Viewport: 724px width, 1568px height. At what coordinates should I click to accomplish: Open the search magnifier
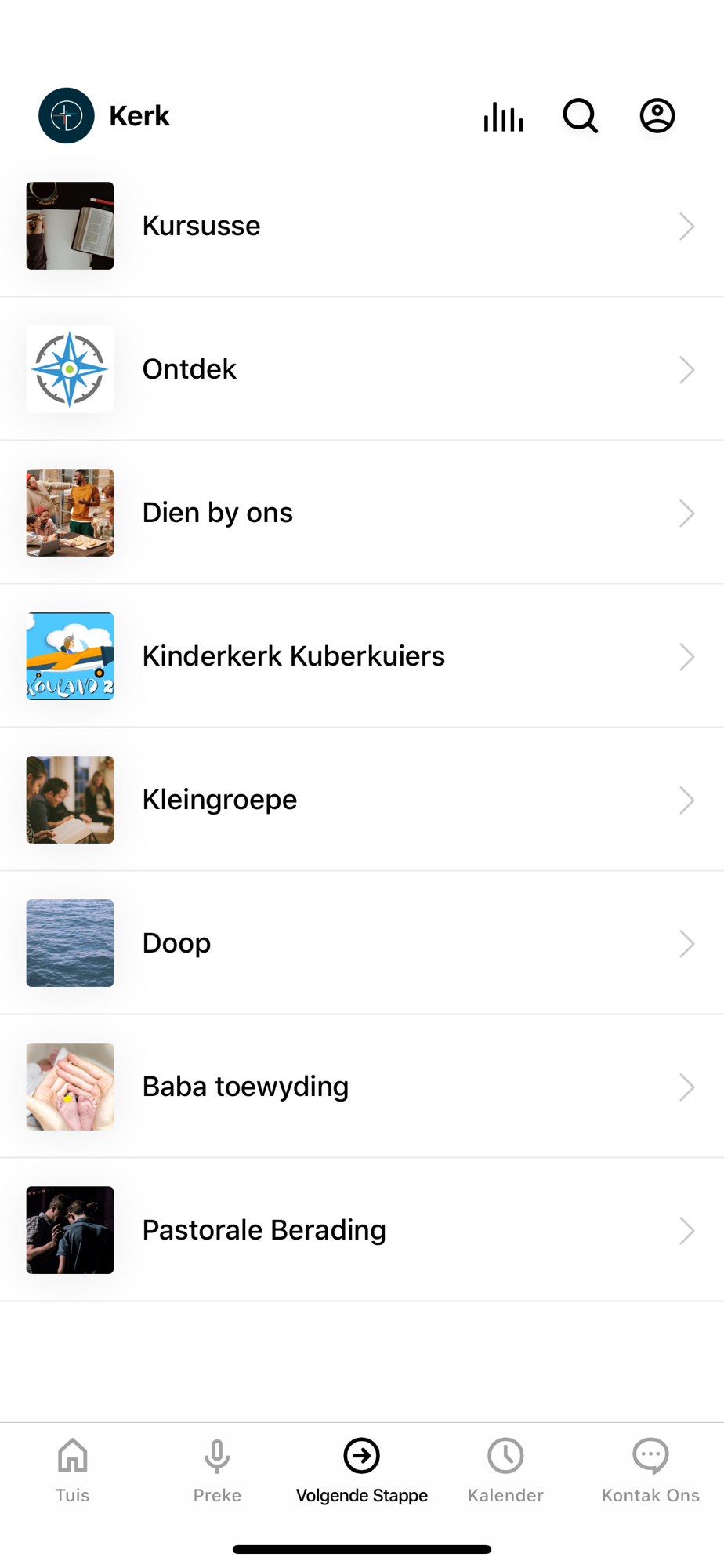[x=581, y=117]
